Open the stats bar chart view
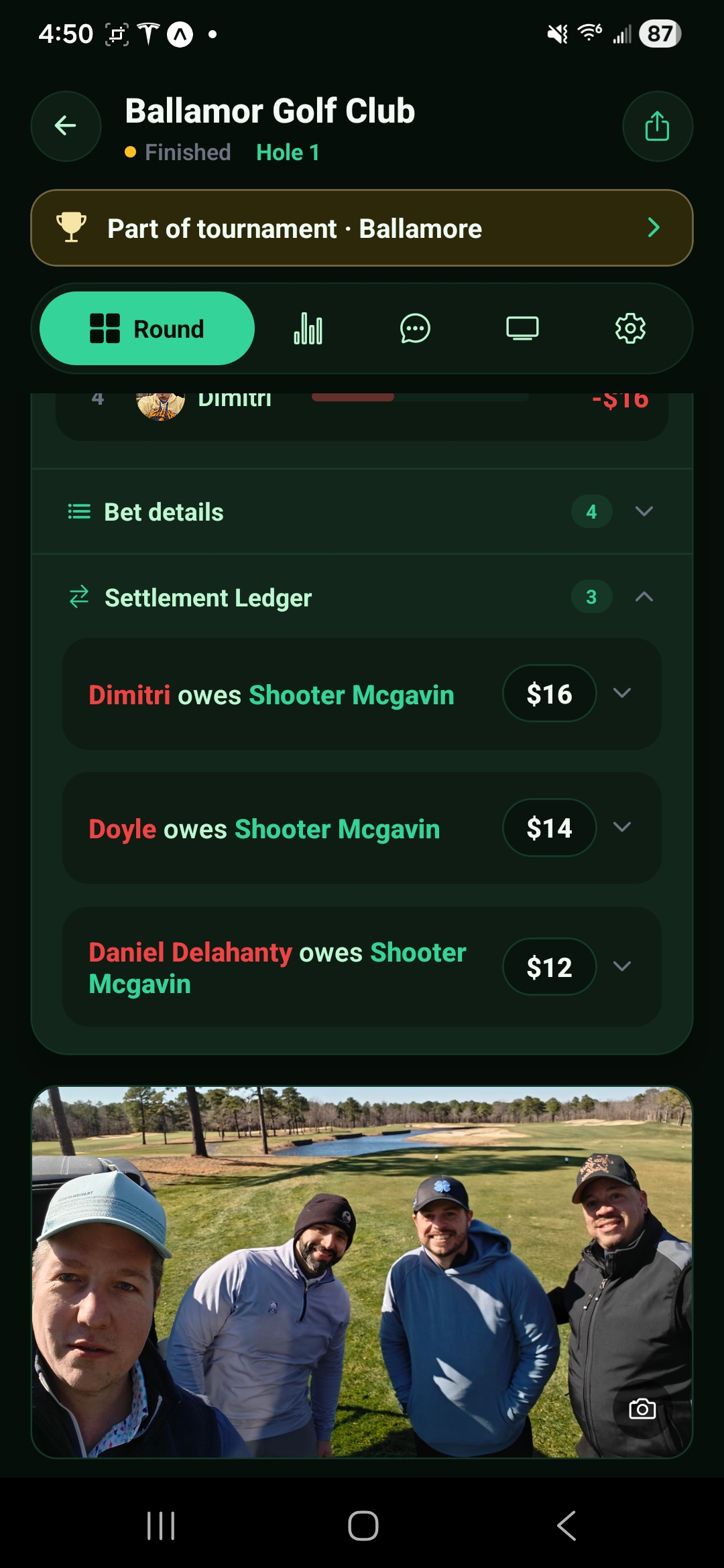Image resolution: width=724 pixels, height=1568 pixels. pyautogui.click(x=307, y=328)
